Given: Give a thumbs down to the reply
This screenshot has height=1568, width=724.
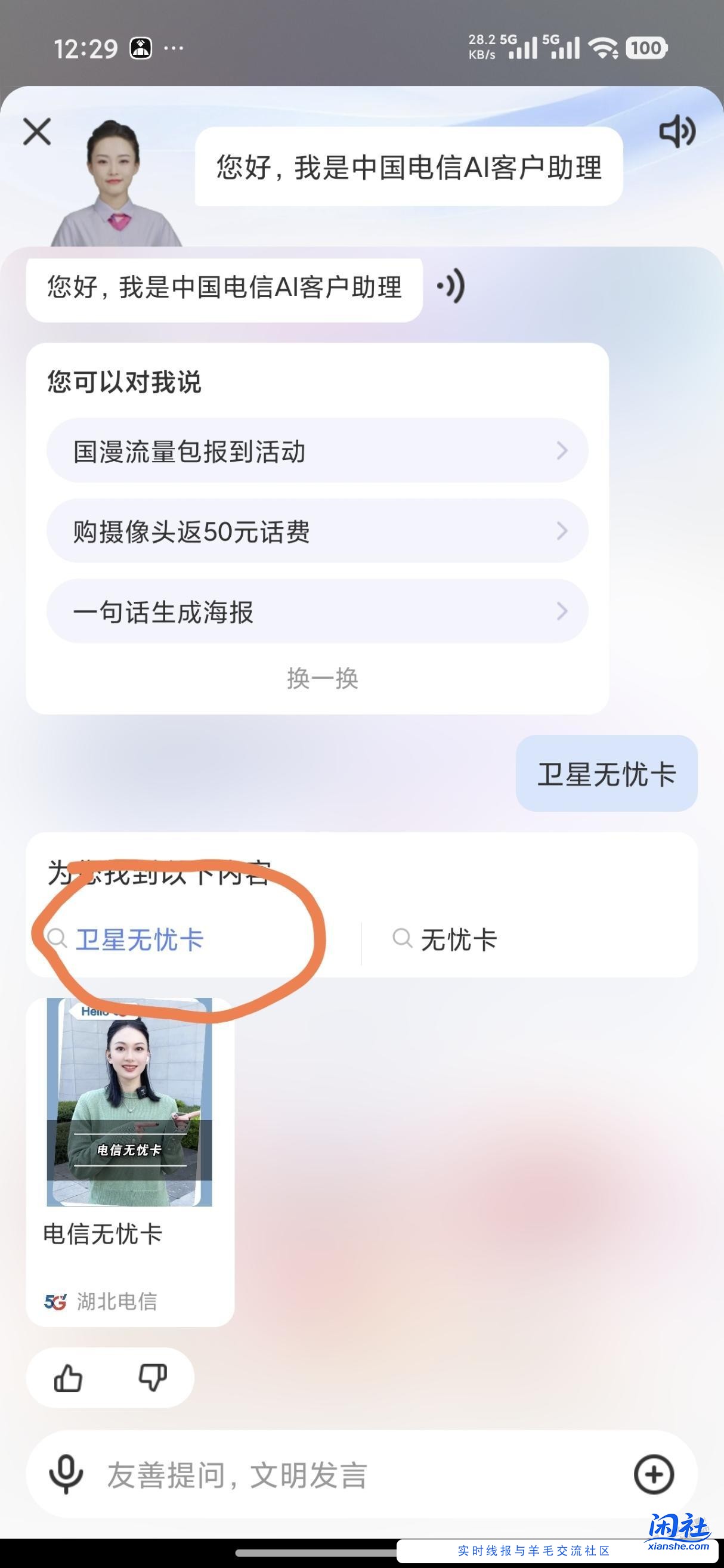Looking at the screenshot, I should coord(154,1378).
